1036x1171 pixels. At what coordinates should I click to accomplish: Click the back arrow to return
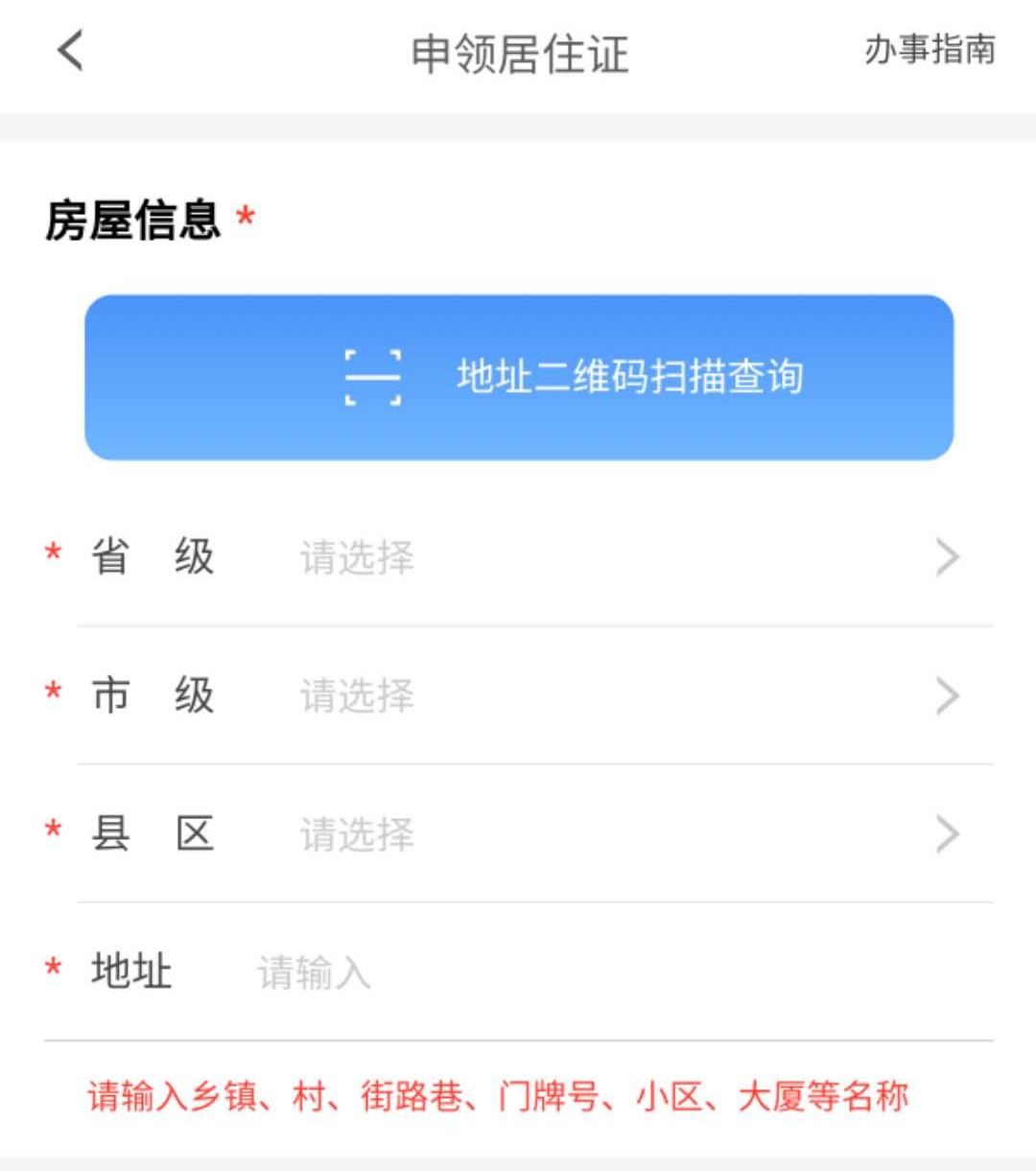click(x=67, y=55)
